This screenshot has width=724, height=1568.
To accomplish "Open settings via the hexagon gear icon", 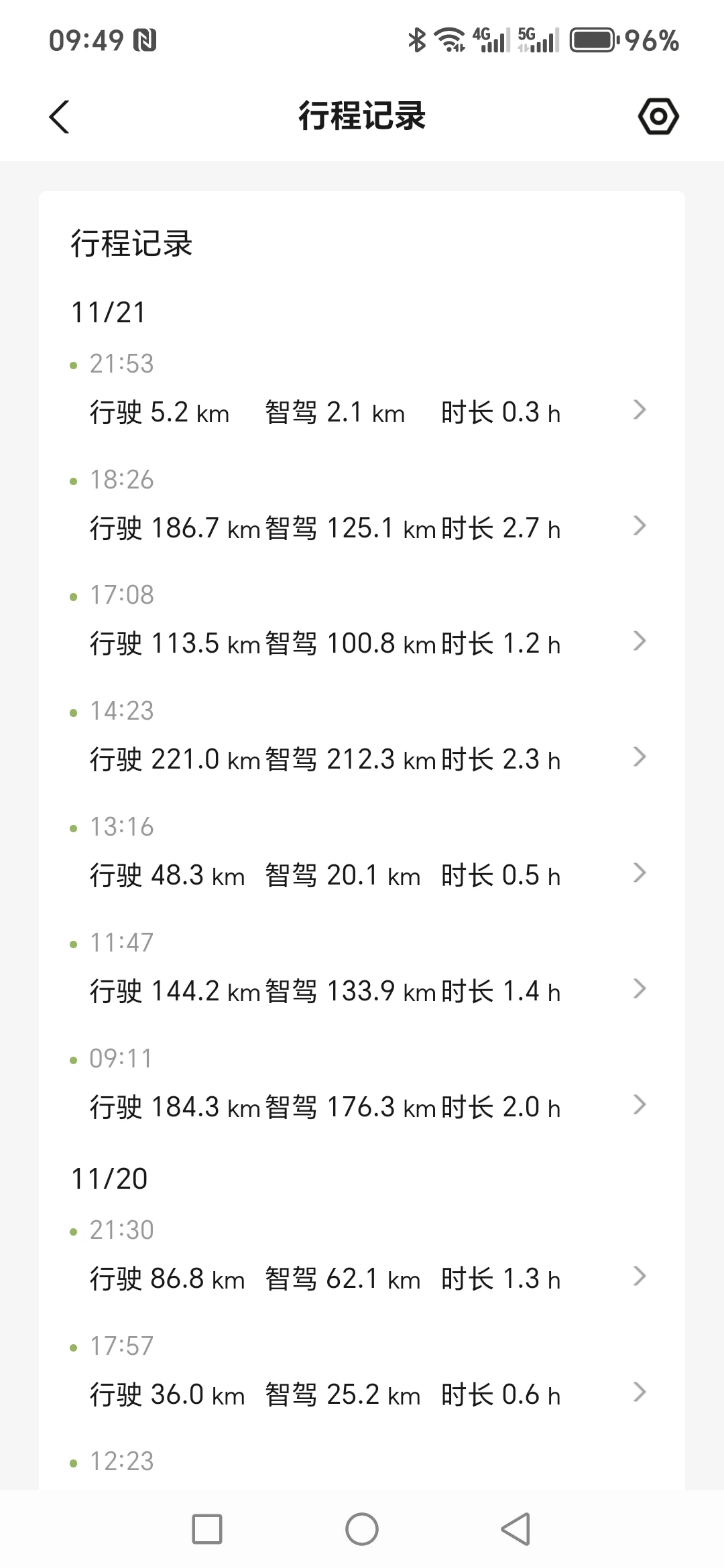I will (x=658, y=117).
